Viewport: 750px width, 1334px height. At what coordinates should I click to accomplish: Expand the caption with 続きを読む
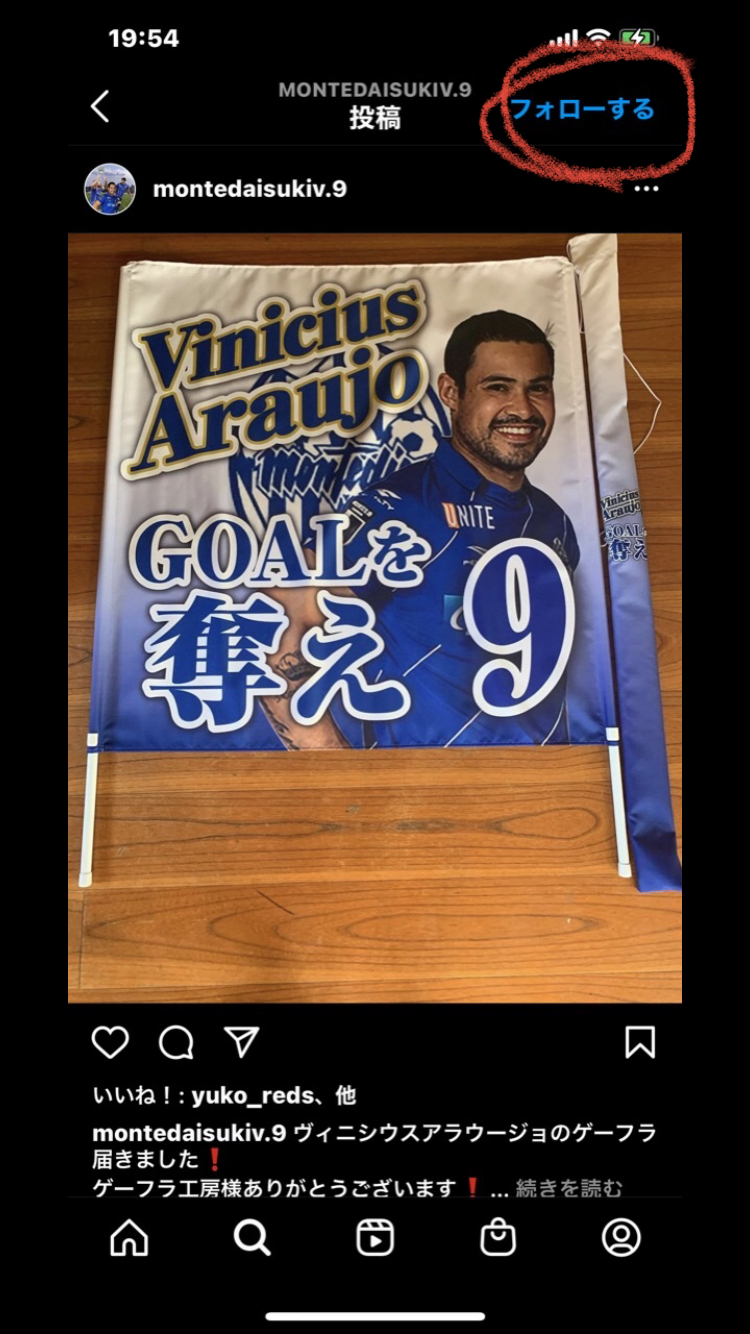569,1188
